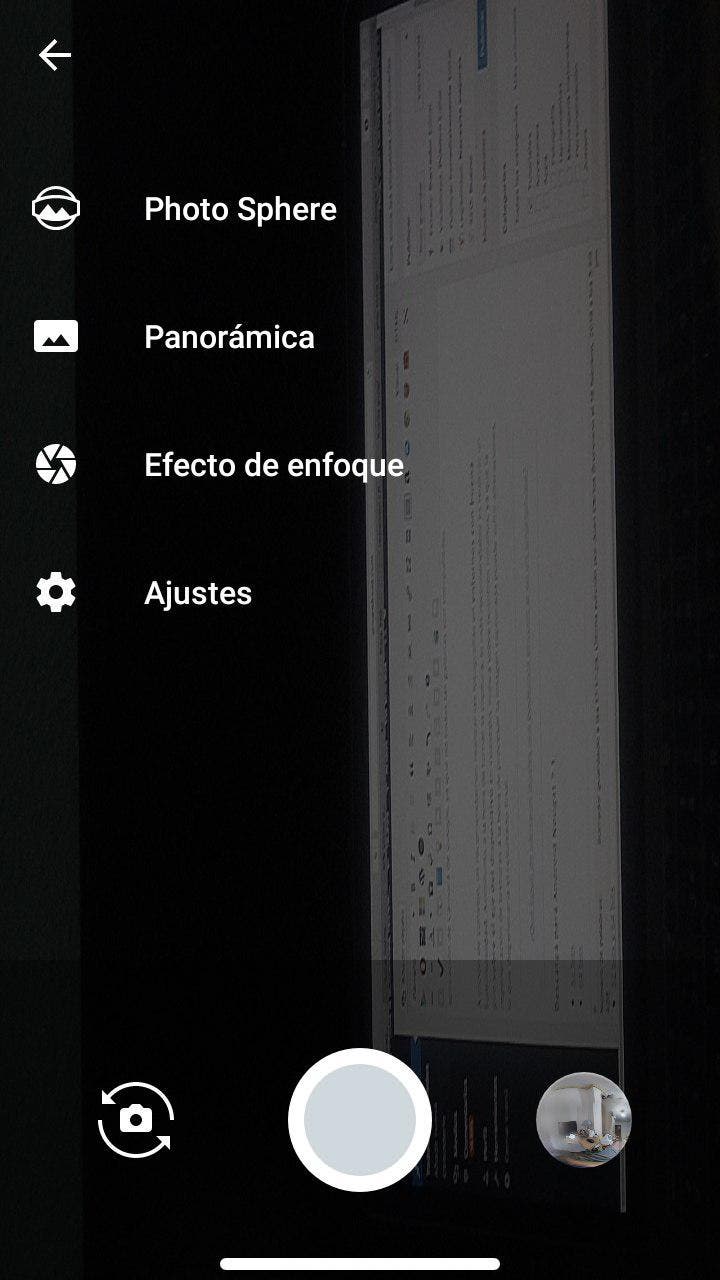This screenshot has height=1280, width=720.
Task: Select the Panorámica mode icon
Action: pyautogui.click(x=57, y=336)
